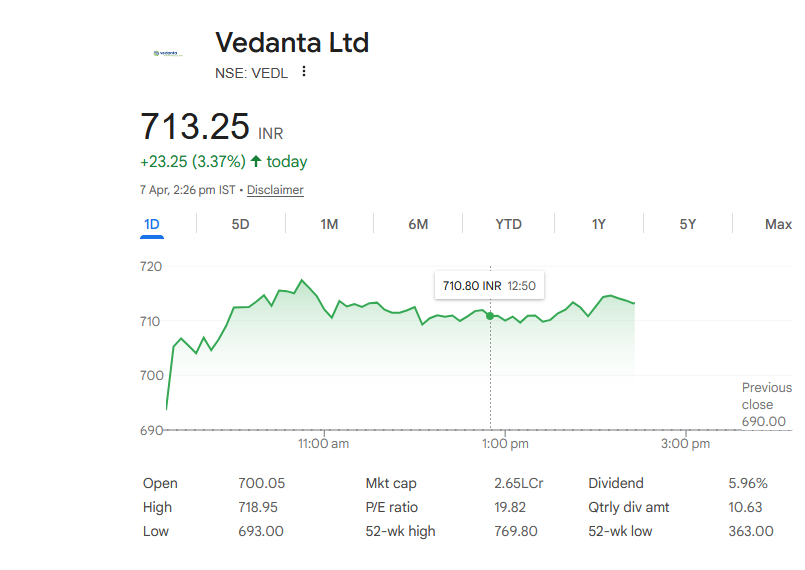Show the 6M price chart
The height and width of the screenshot is (570, 805).
pyautogui.click(x=418, y=224)
